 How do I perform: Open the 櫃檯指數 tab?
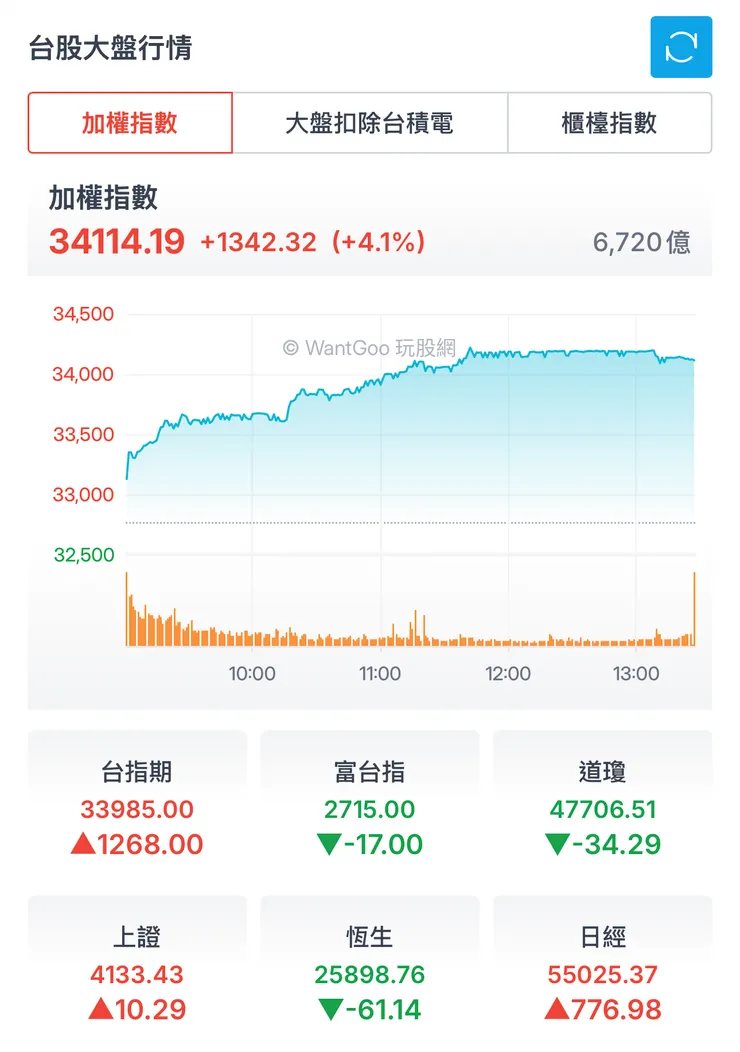point(611,122)
